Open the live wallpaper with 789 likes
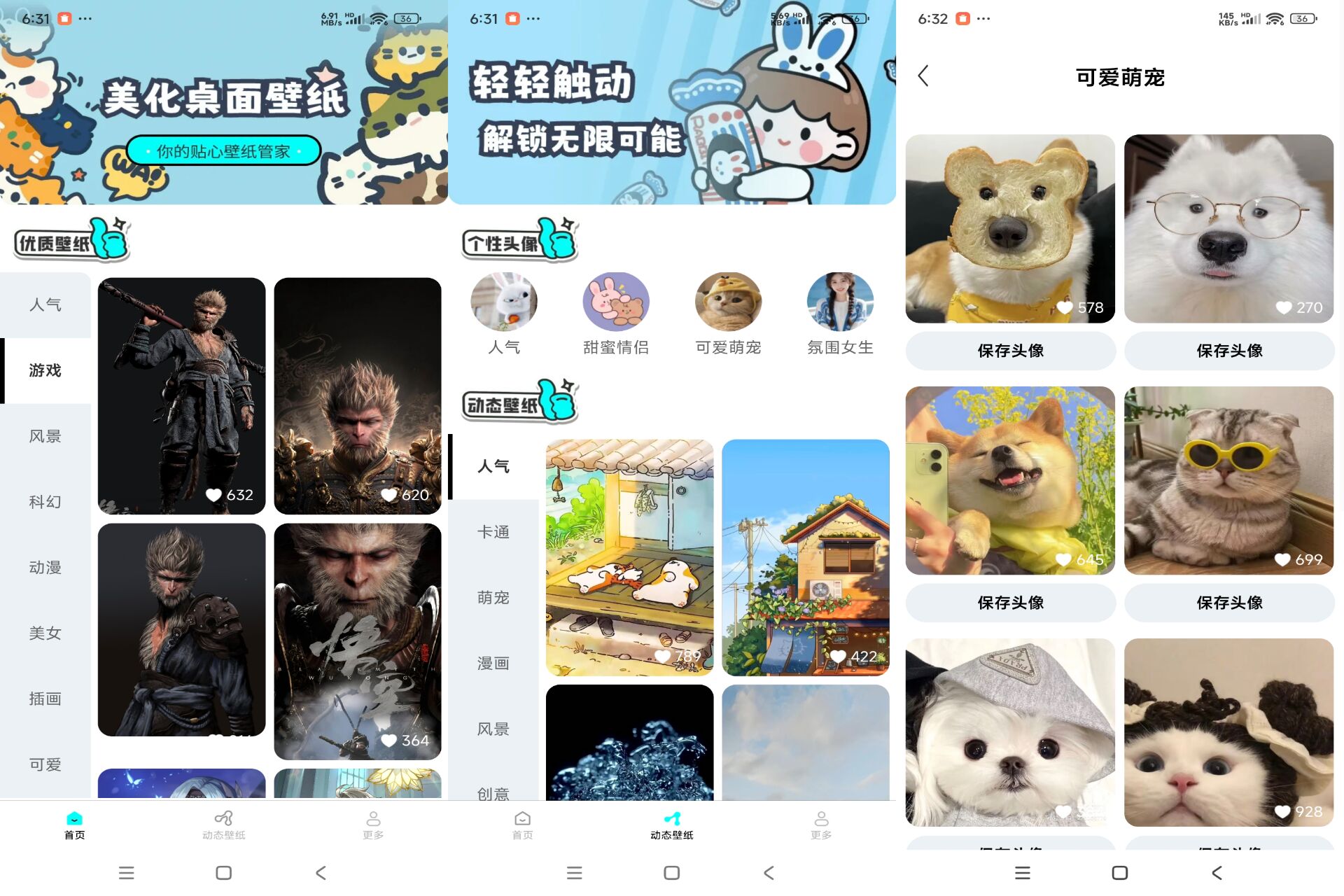This screenshot has height=896, width=1344. point(629,556)
